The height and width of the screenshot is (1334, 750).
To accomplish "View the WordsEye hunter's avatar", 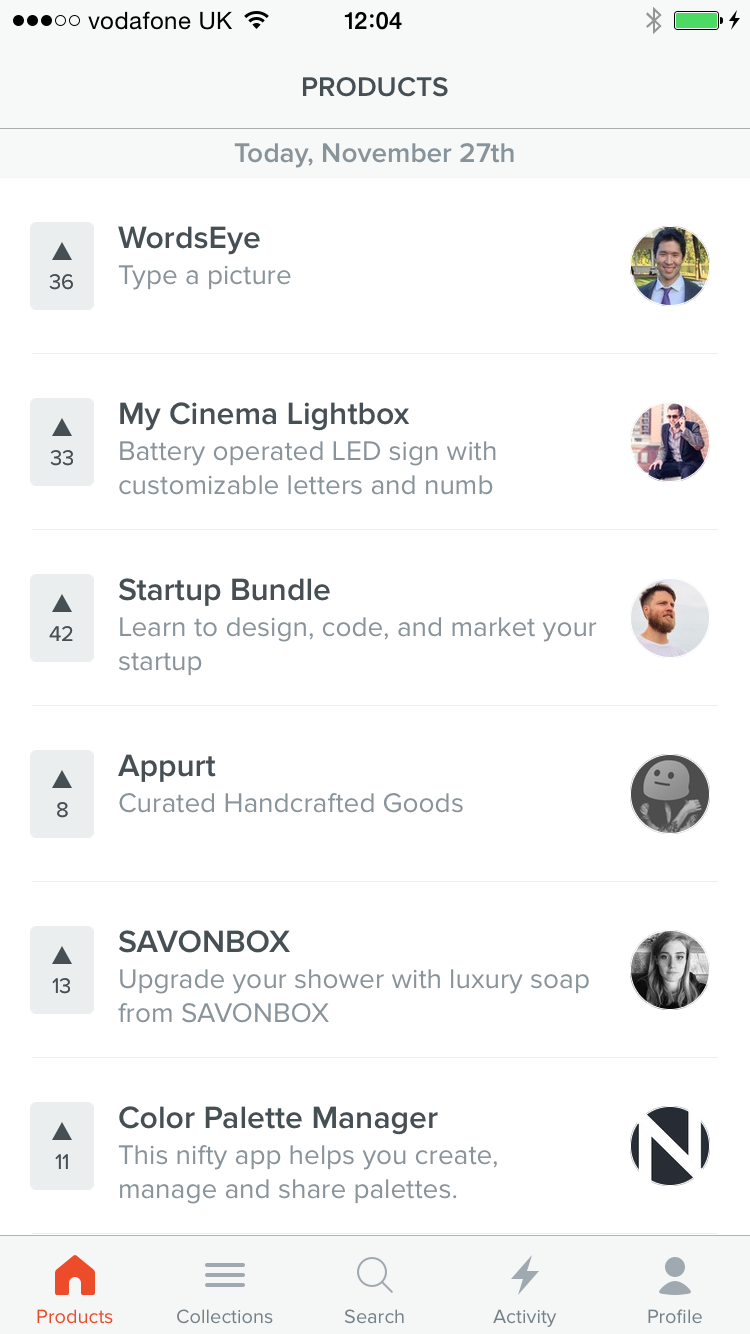I will point(670,266).
